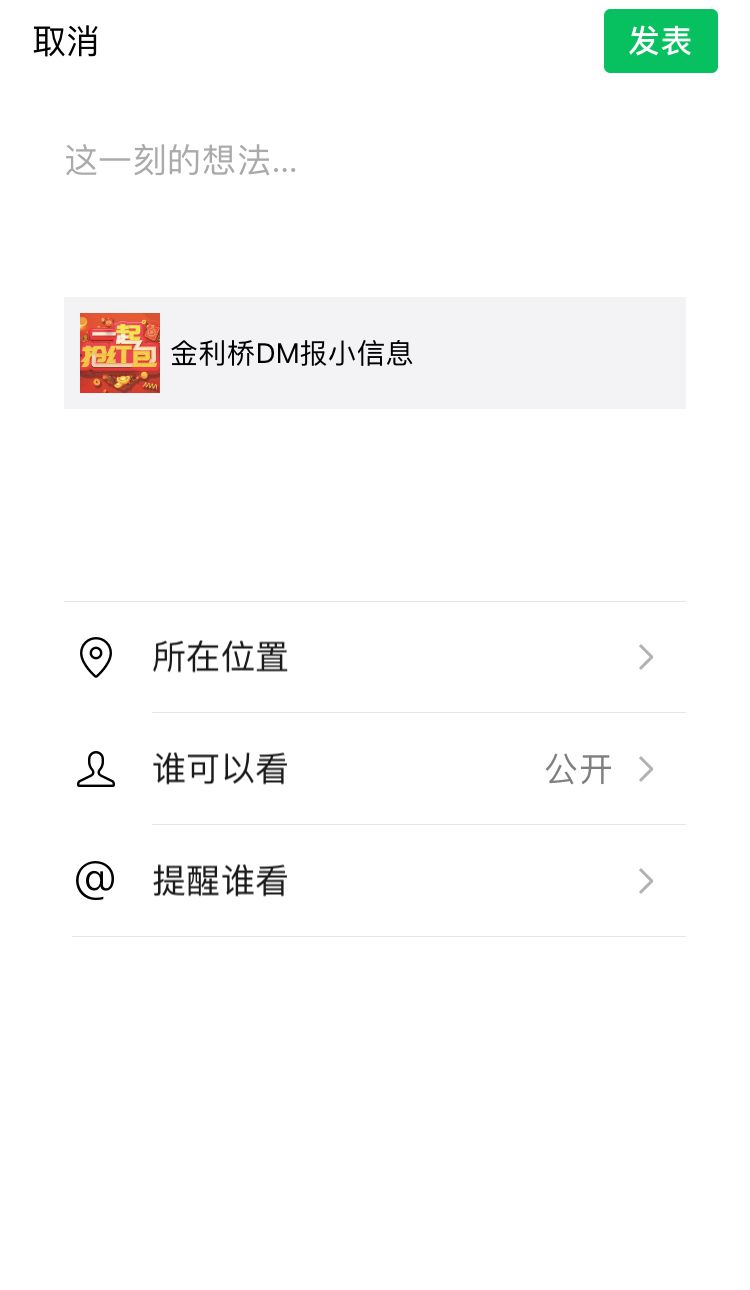Publish the post with 发表
Image resolution: width=750 pixels, height=1290 pixels.
[x=661, y=41]
